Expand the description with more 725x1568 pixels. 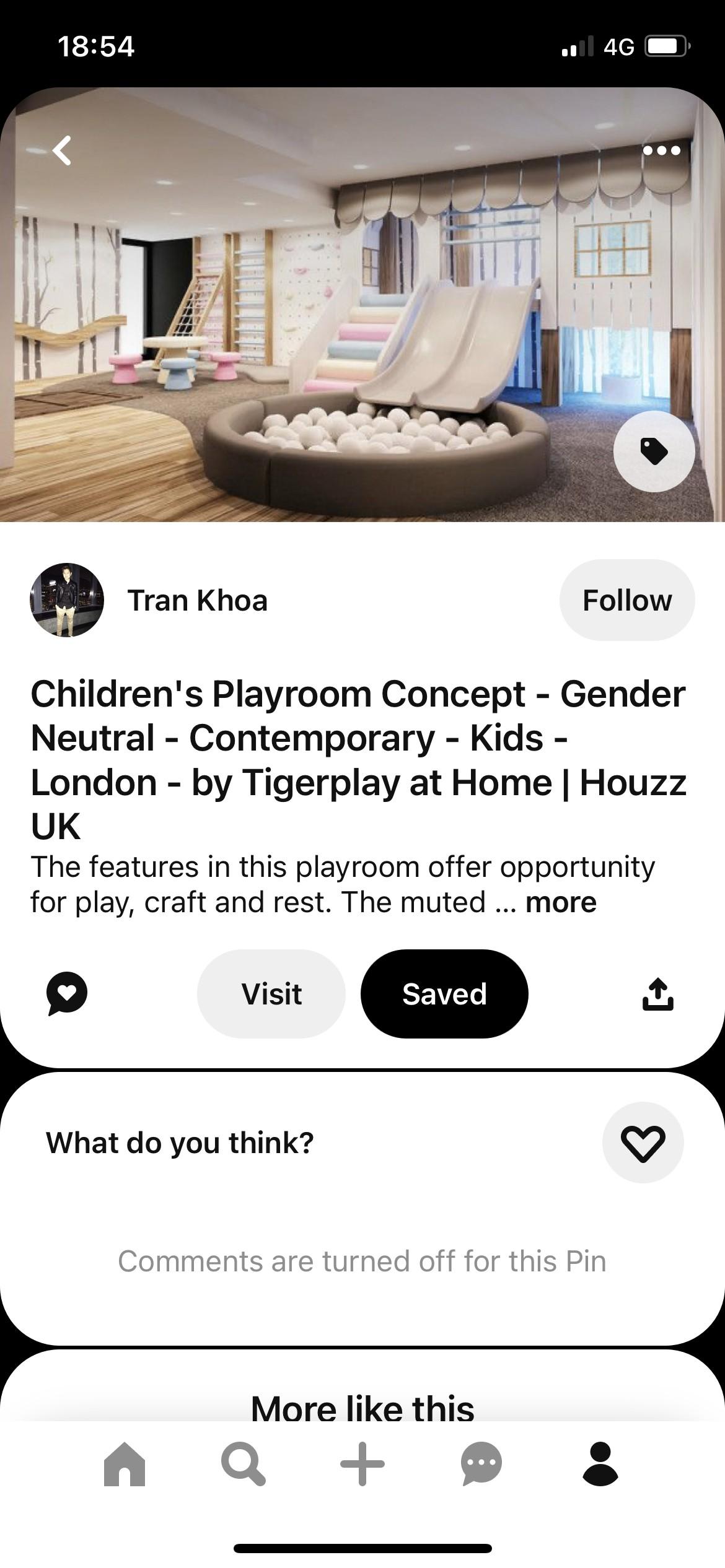pyautogui.click(x=561, y=902)
